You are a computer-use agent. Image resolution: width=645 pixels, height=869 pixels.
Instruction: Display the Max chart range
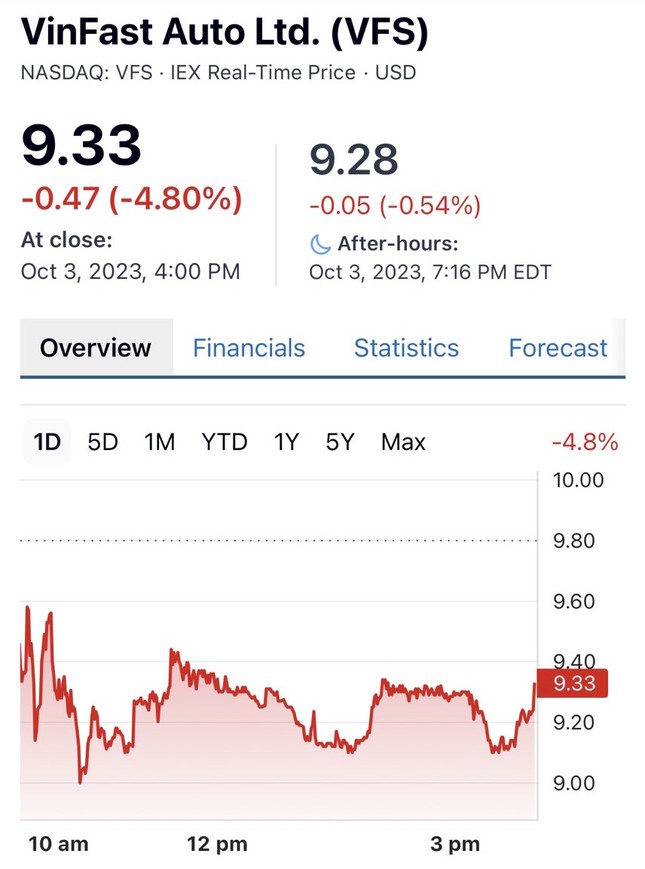[403, 442]
